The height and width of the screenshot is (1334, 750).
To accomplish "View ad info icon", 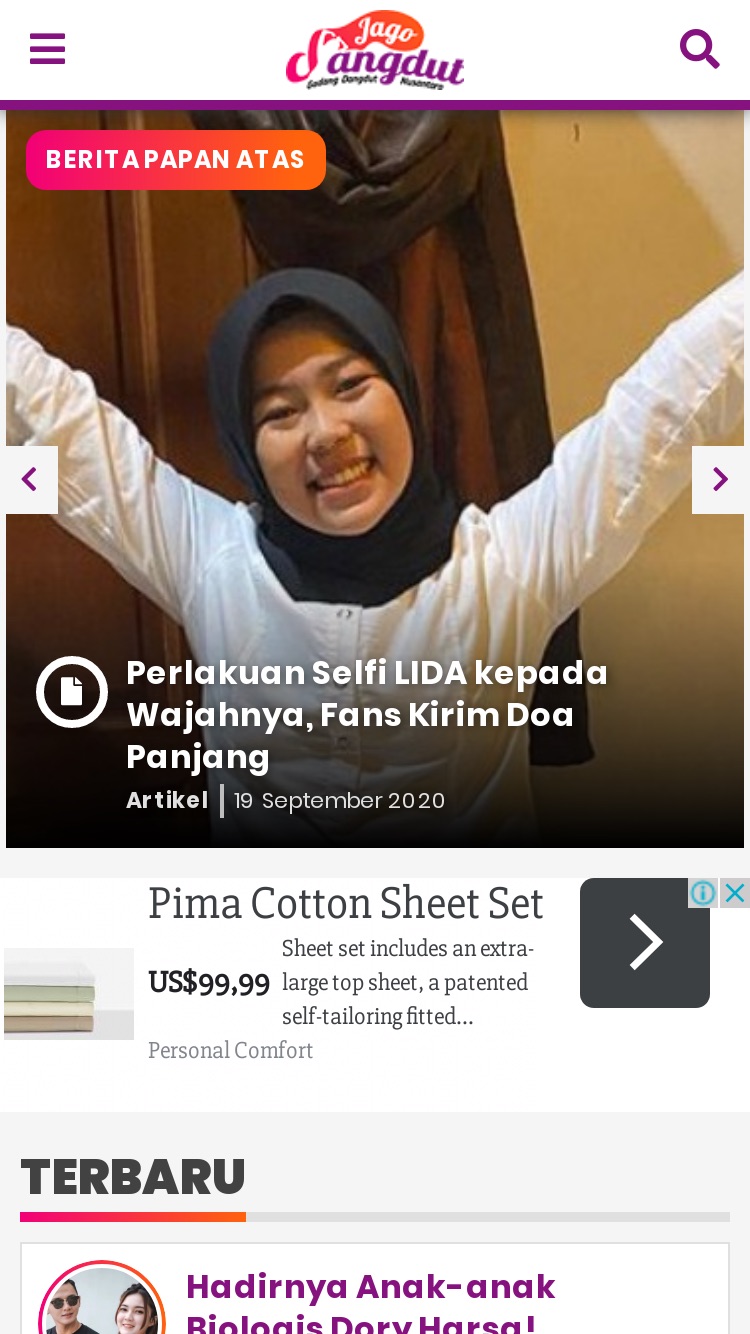I will 704,893.
